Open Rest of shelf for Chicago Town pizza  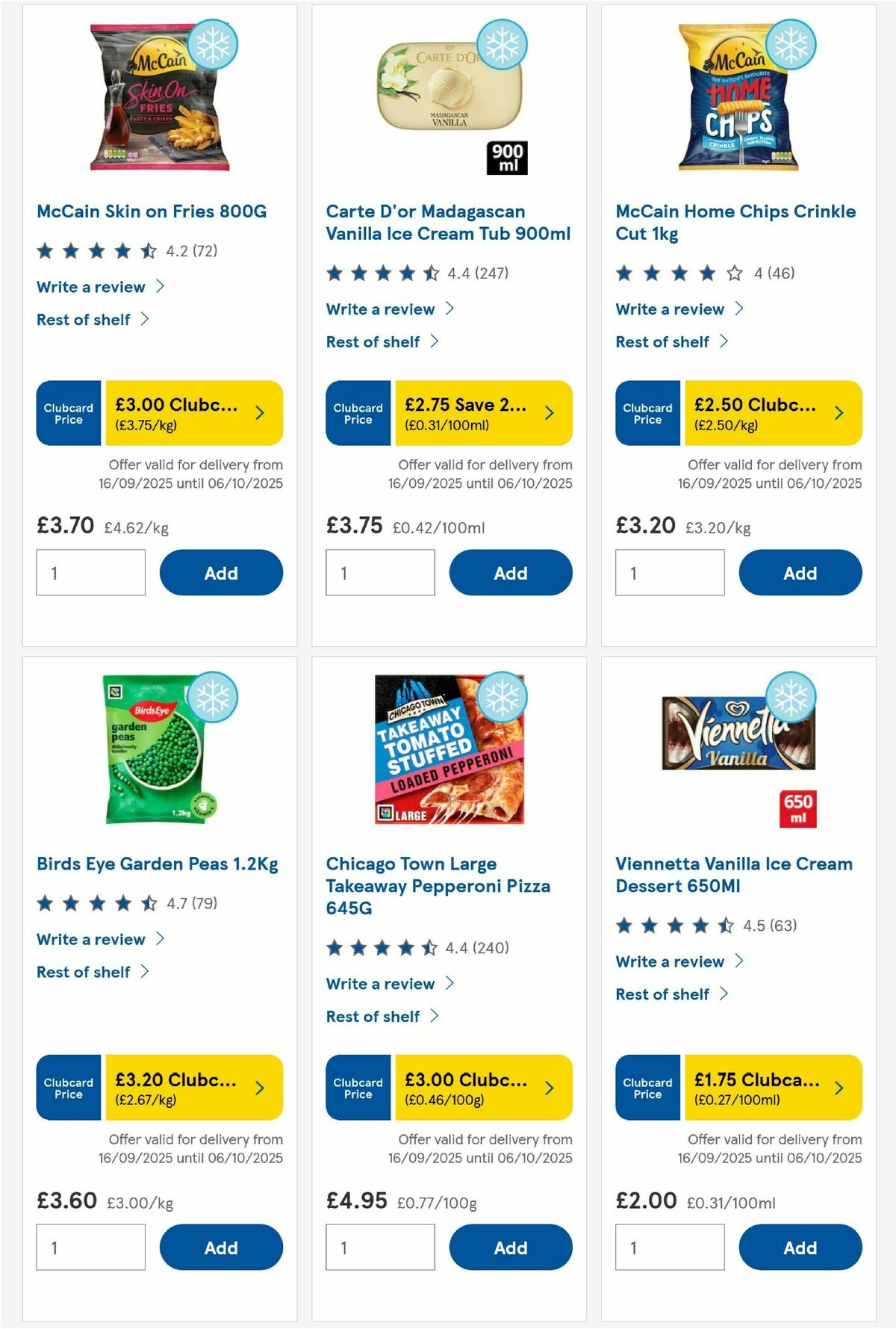pos(372,1016)
